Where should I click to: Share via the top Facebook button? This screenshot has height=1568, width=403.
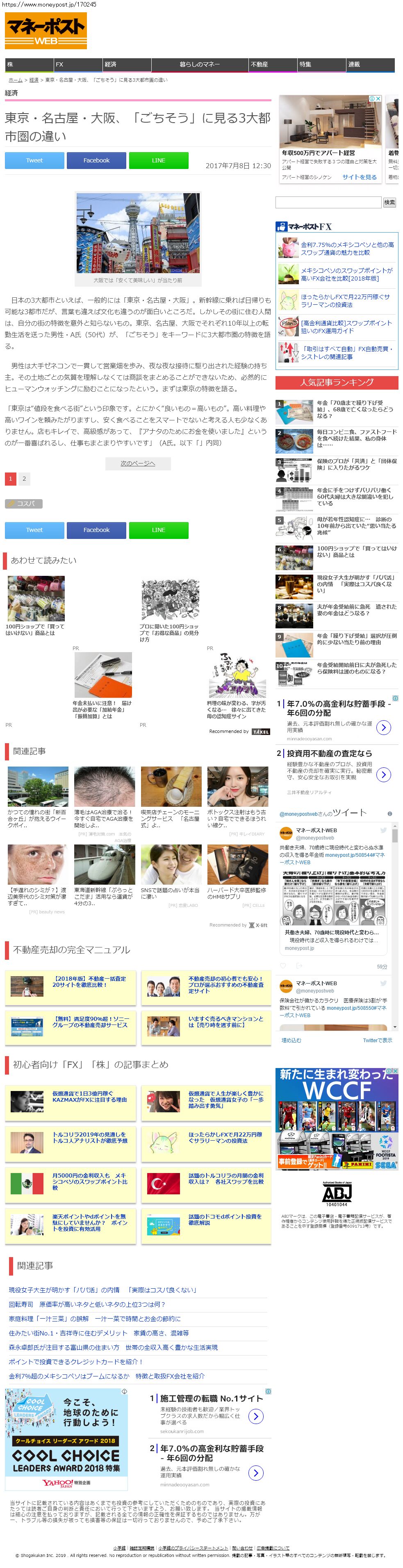96,160
